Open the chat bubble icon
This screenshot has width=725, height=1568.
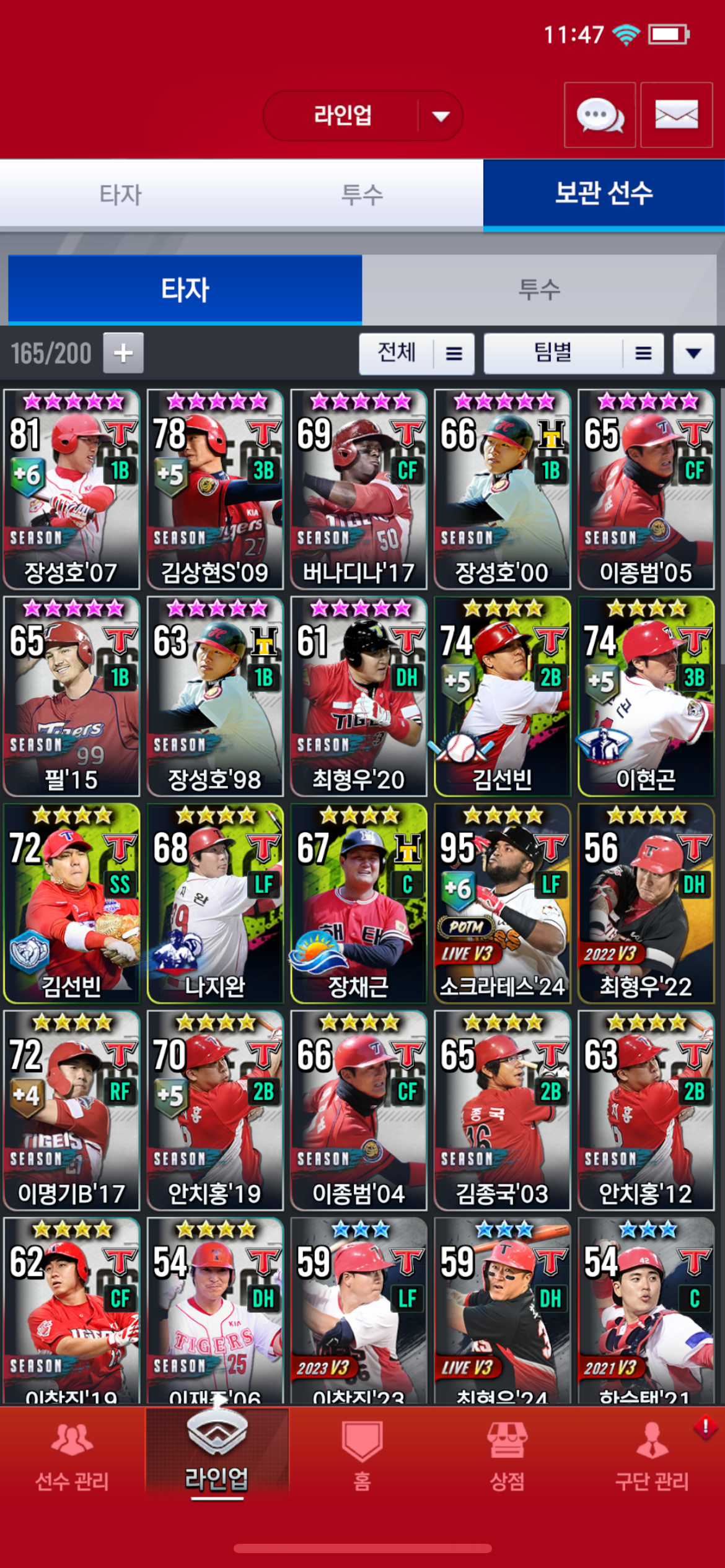point(599,115)
